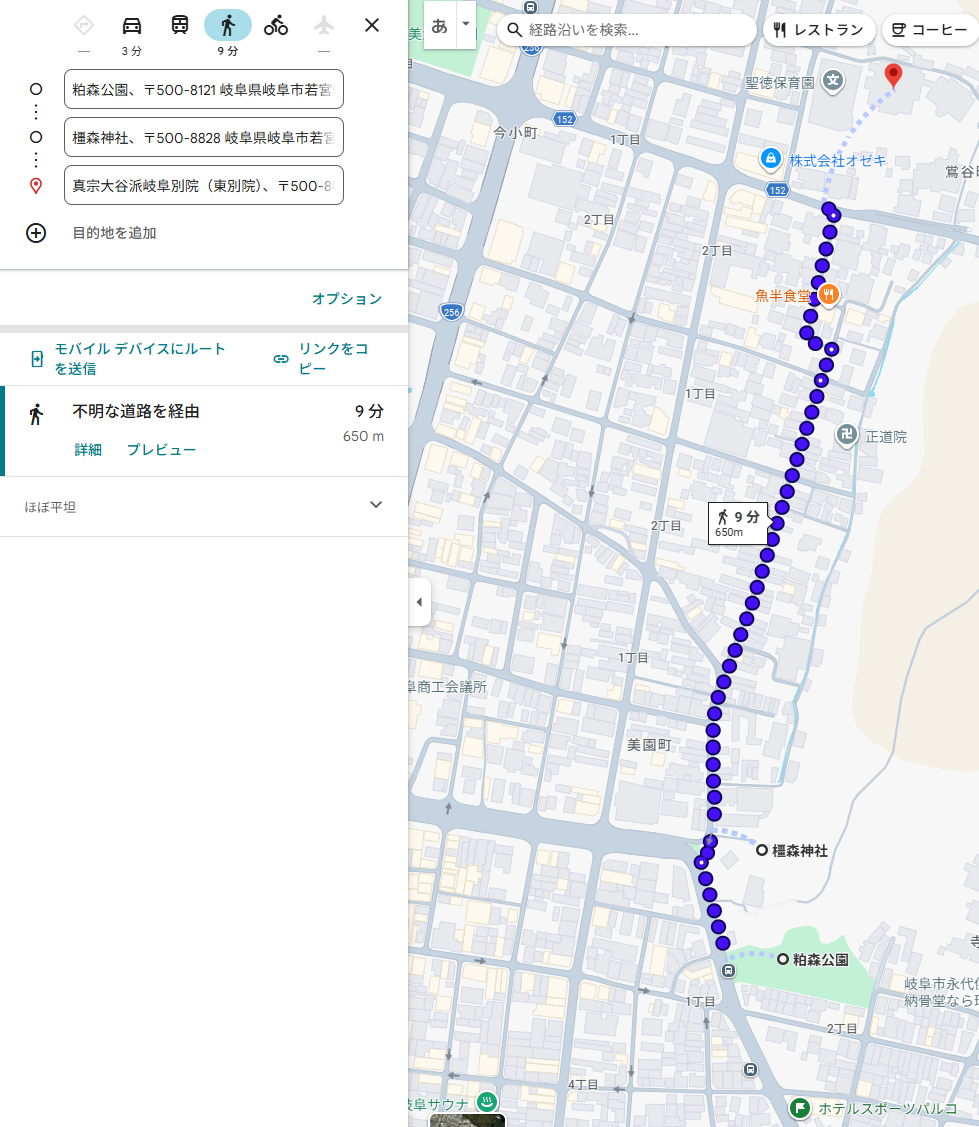This screenshot has height=1127, width=979.
Task: Select public transit travel mode
Action: click(180, 26)
